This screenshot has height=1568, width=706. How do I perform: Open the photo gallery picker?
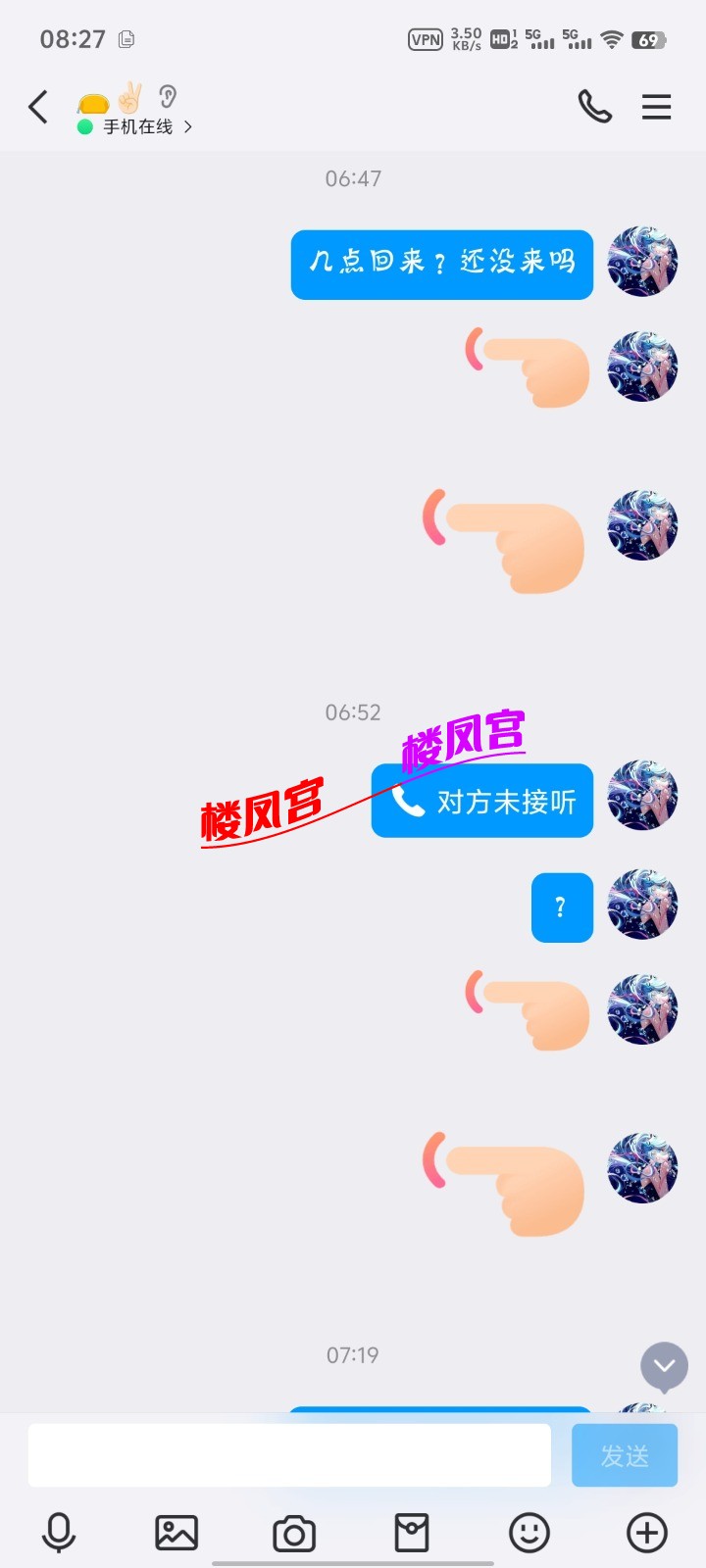click(176, 1532)
